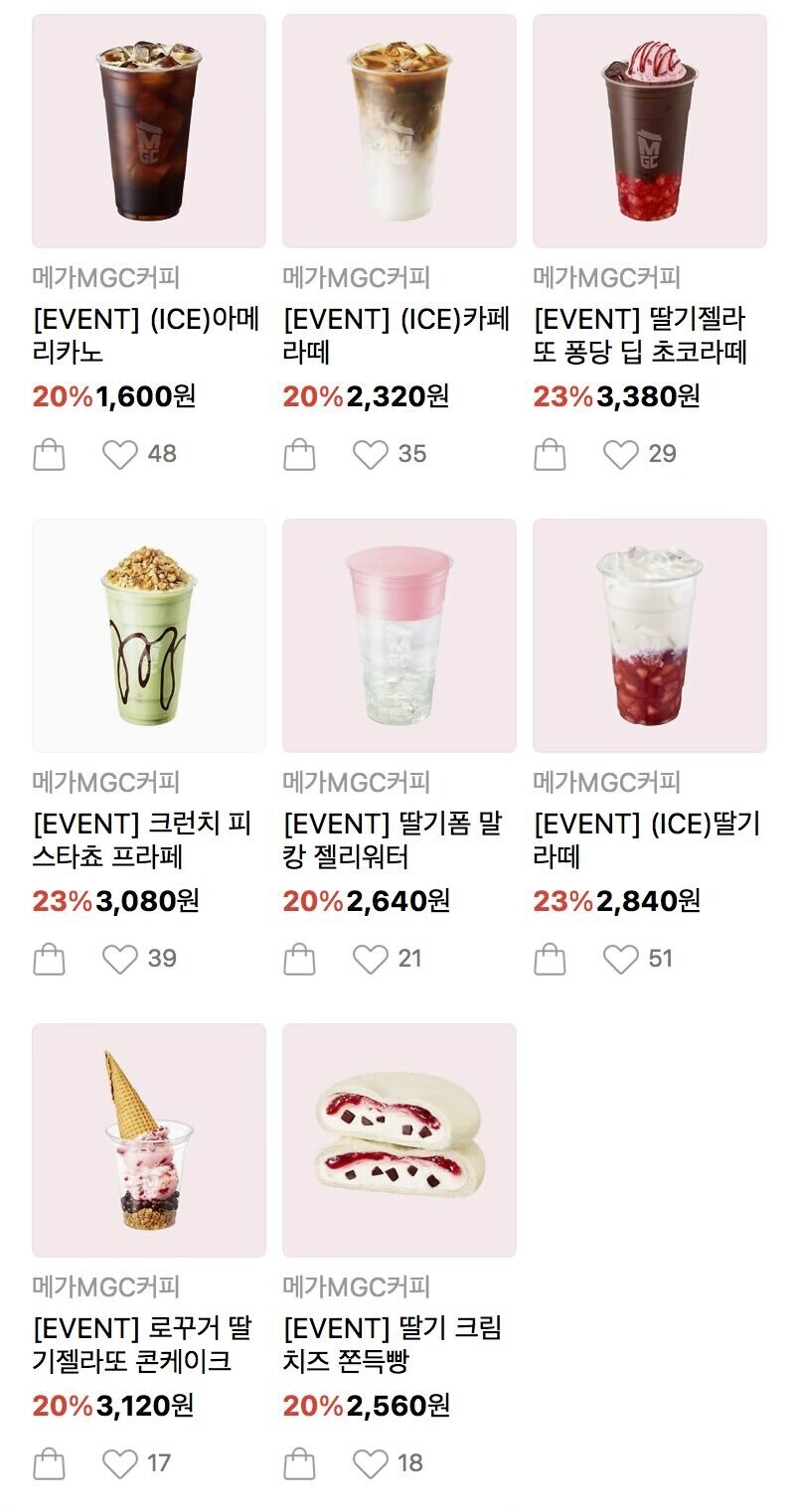View the 딸기 크림치즈 쫀득빵 product
The width and height of the screenshot is (799, 1512).
point(399,1140)
